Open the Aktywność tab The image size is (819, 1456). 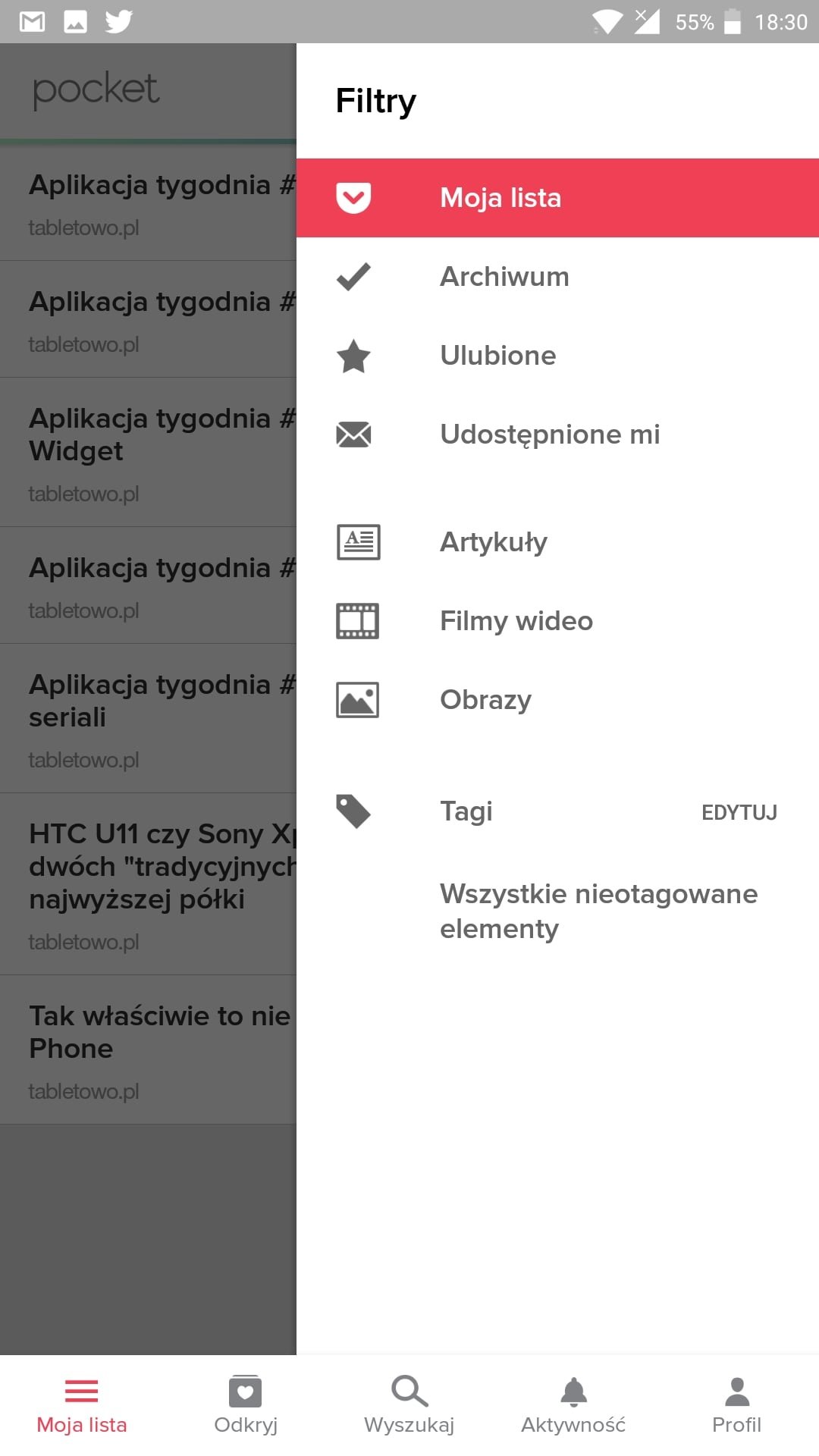click(x=573, y=1405)
